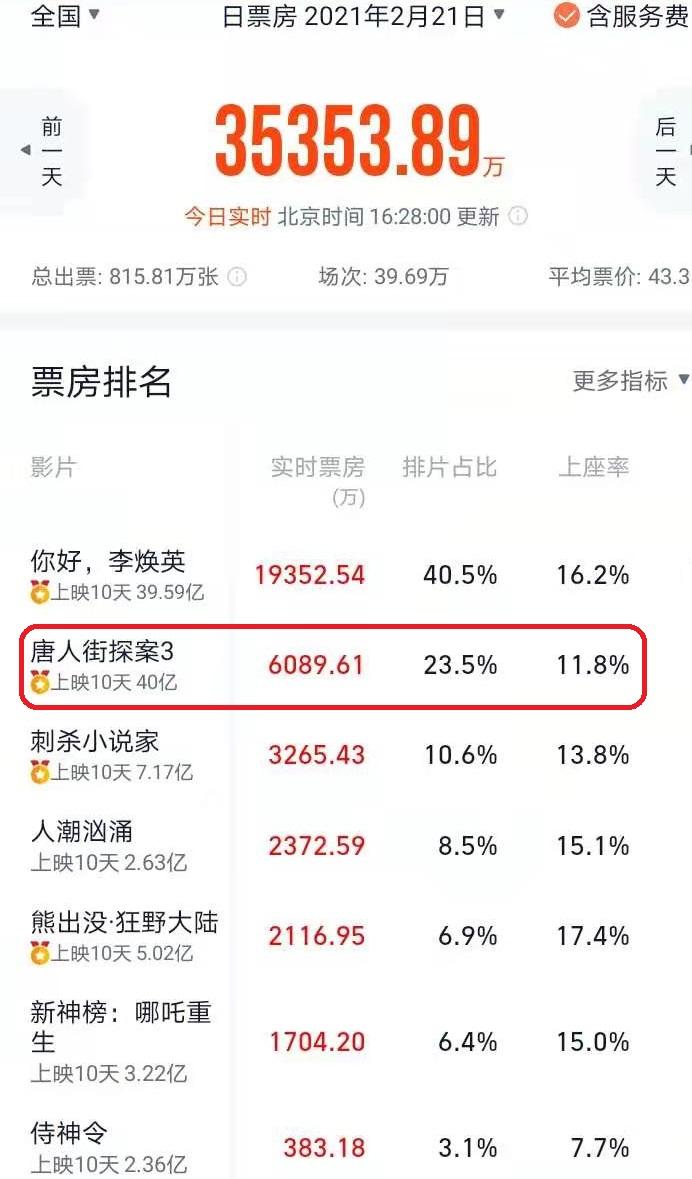Open the 全国 region dropdown
The image size is (692, 1179).
point(65,16)
